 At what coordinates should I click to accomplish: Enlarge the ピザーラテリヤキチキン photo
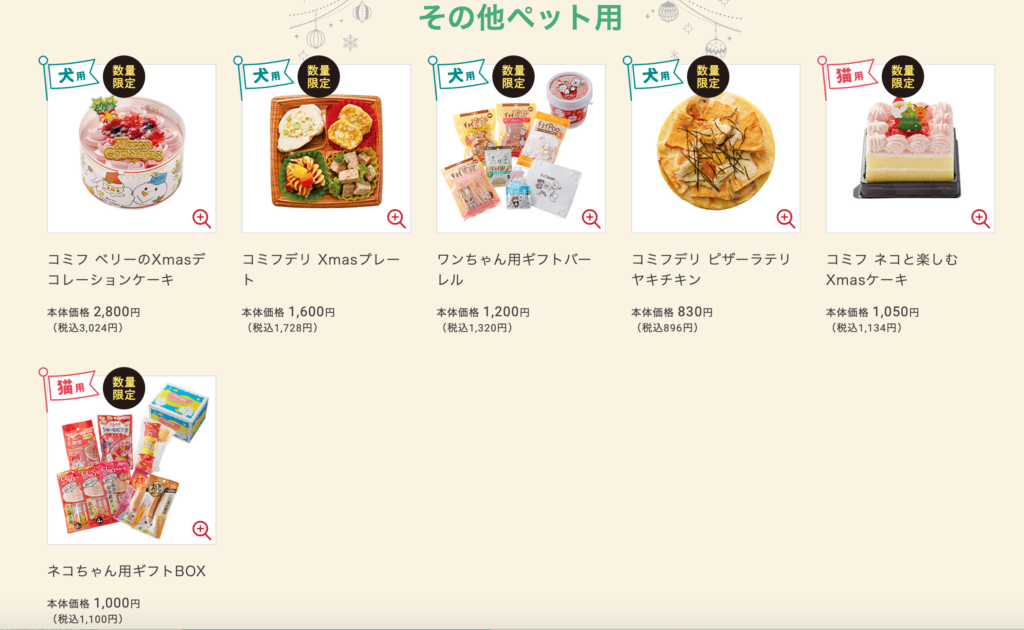point(785,219)
